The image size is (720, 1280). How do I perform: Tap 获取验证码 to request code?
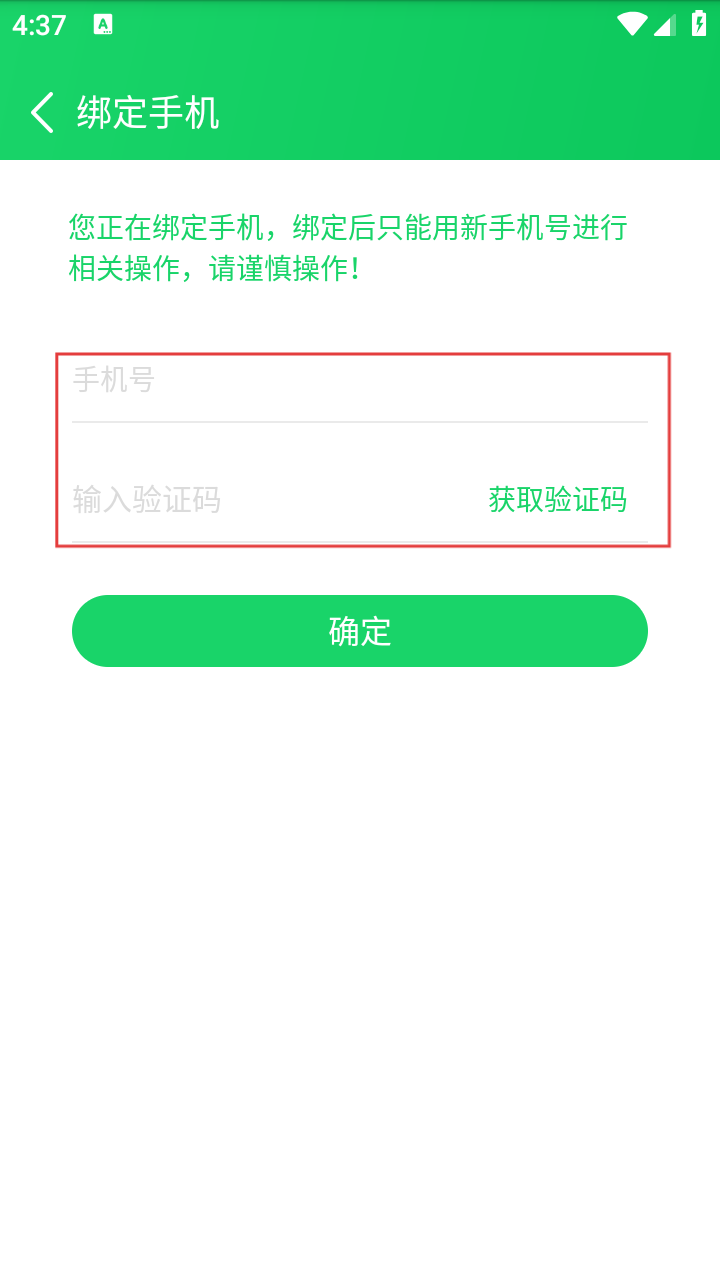557,500
